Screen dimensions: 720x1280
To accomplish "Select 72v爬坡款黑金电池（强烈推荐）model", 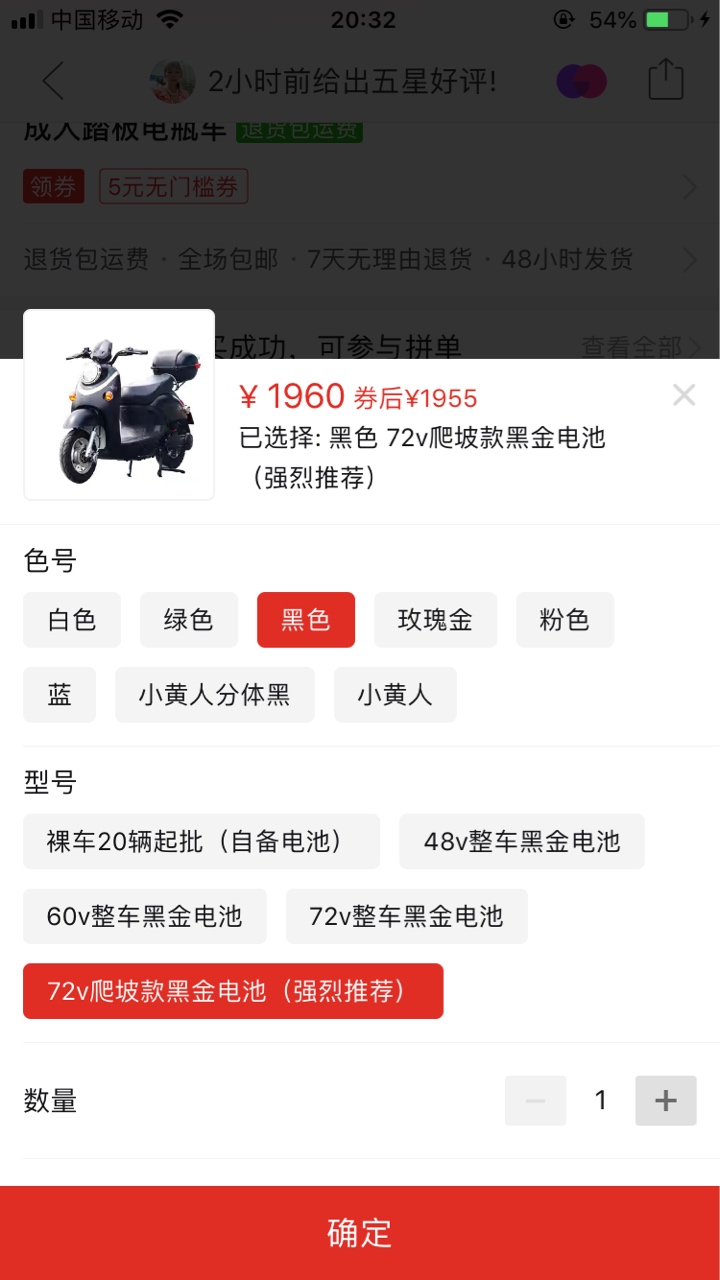I will pos(233,991).
